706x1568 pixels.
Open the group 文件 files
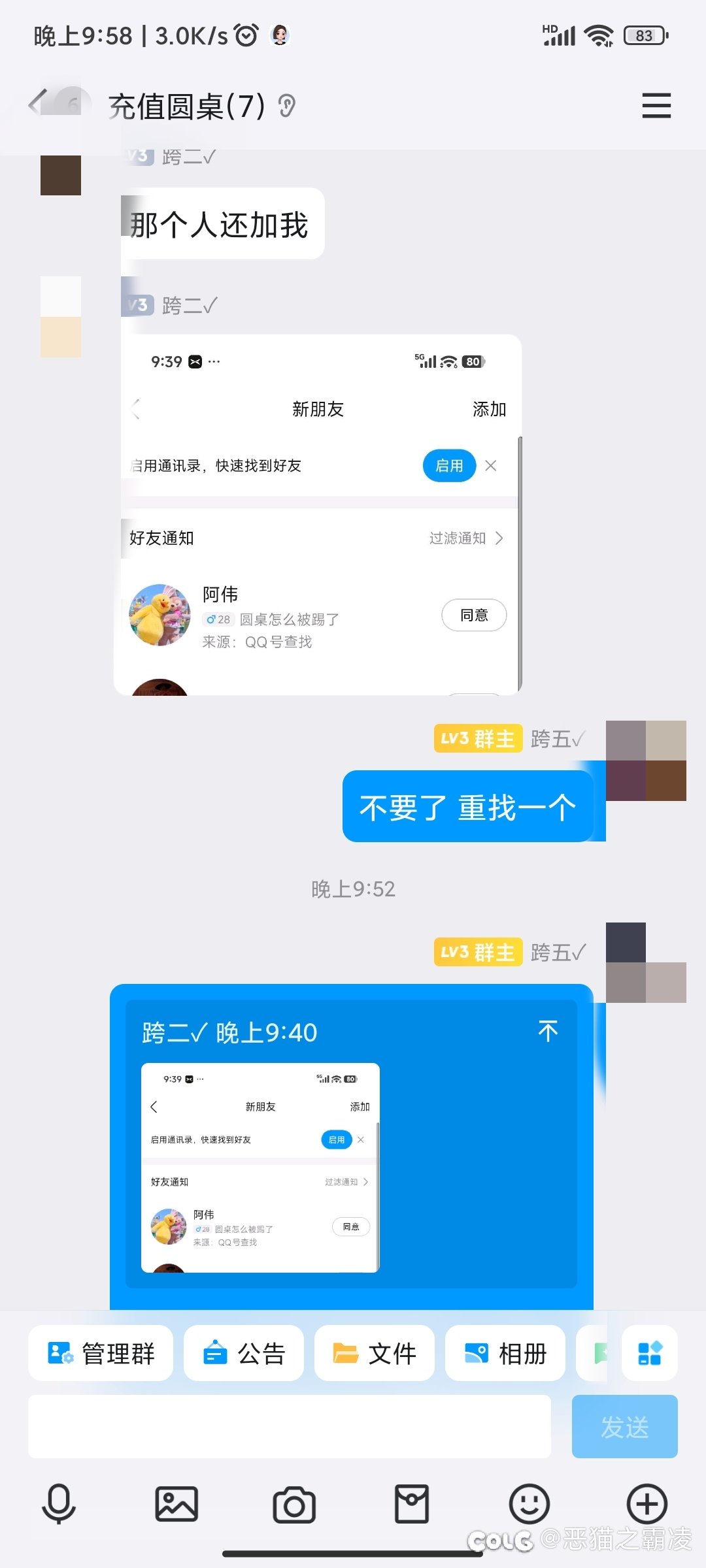coord(375,1353)
